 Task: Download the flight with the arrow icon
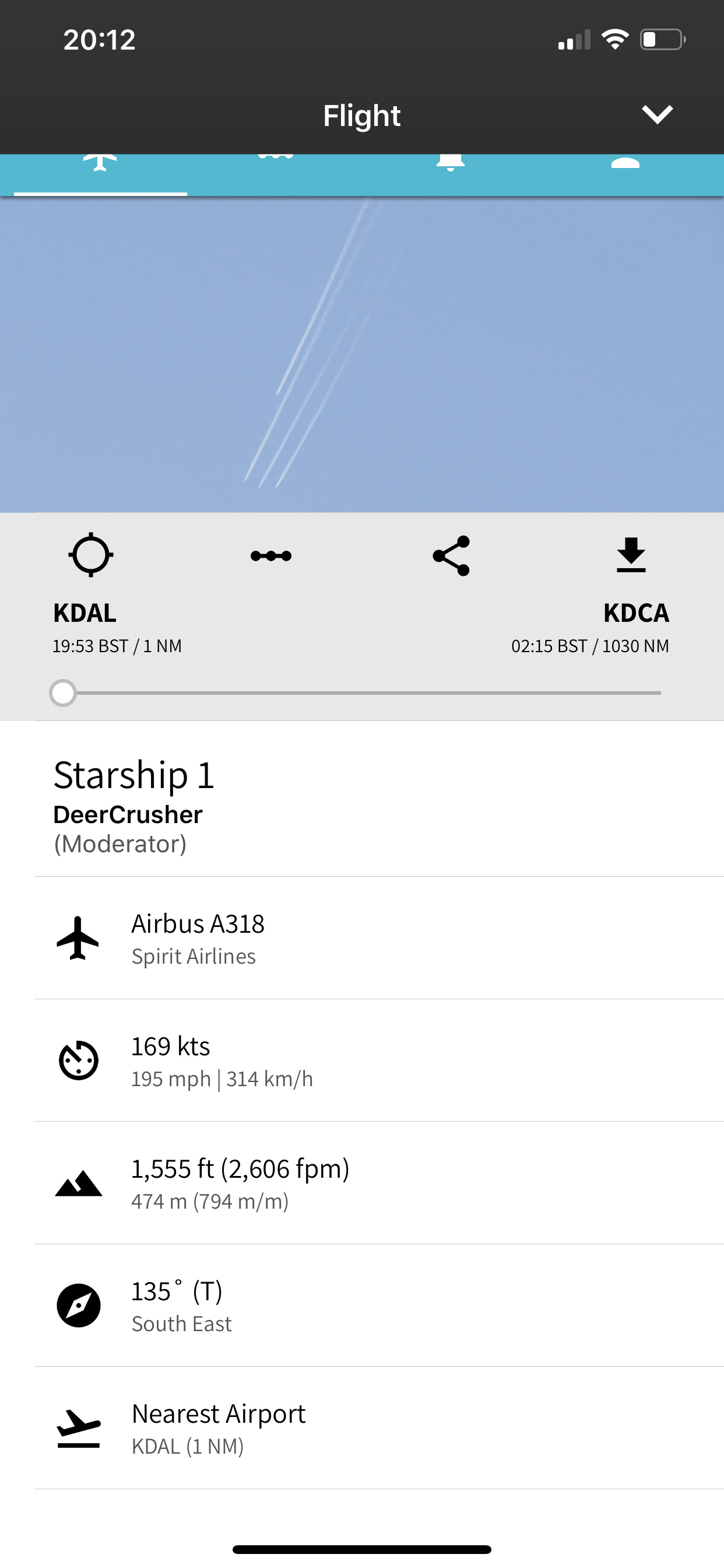pyautogui.click(x=631, y=555)
